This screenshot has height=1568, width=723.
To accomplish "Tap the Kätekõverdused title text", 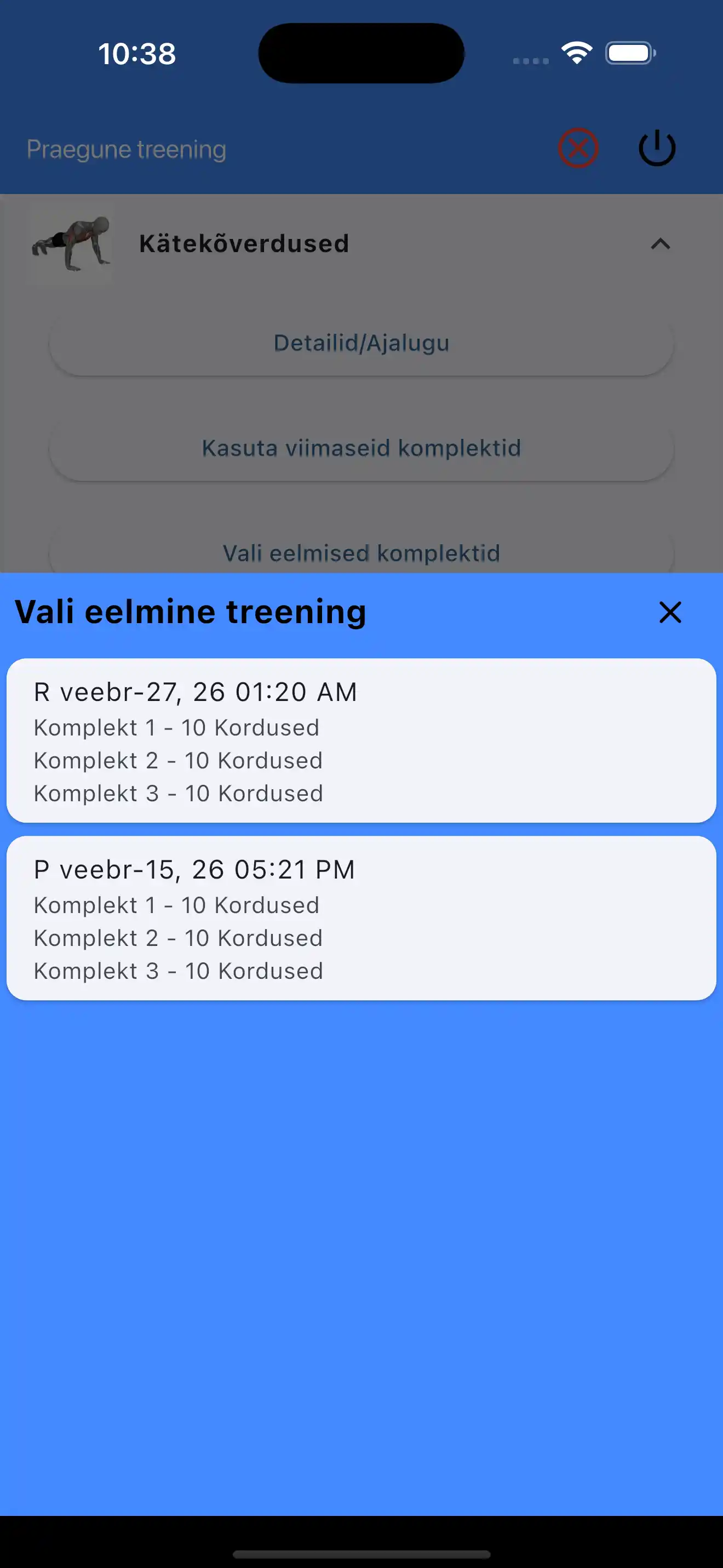I will click(x=244, y=243).
